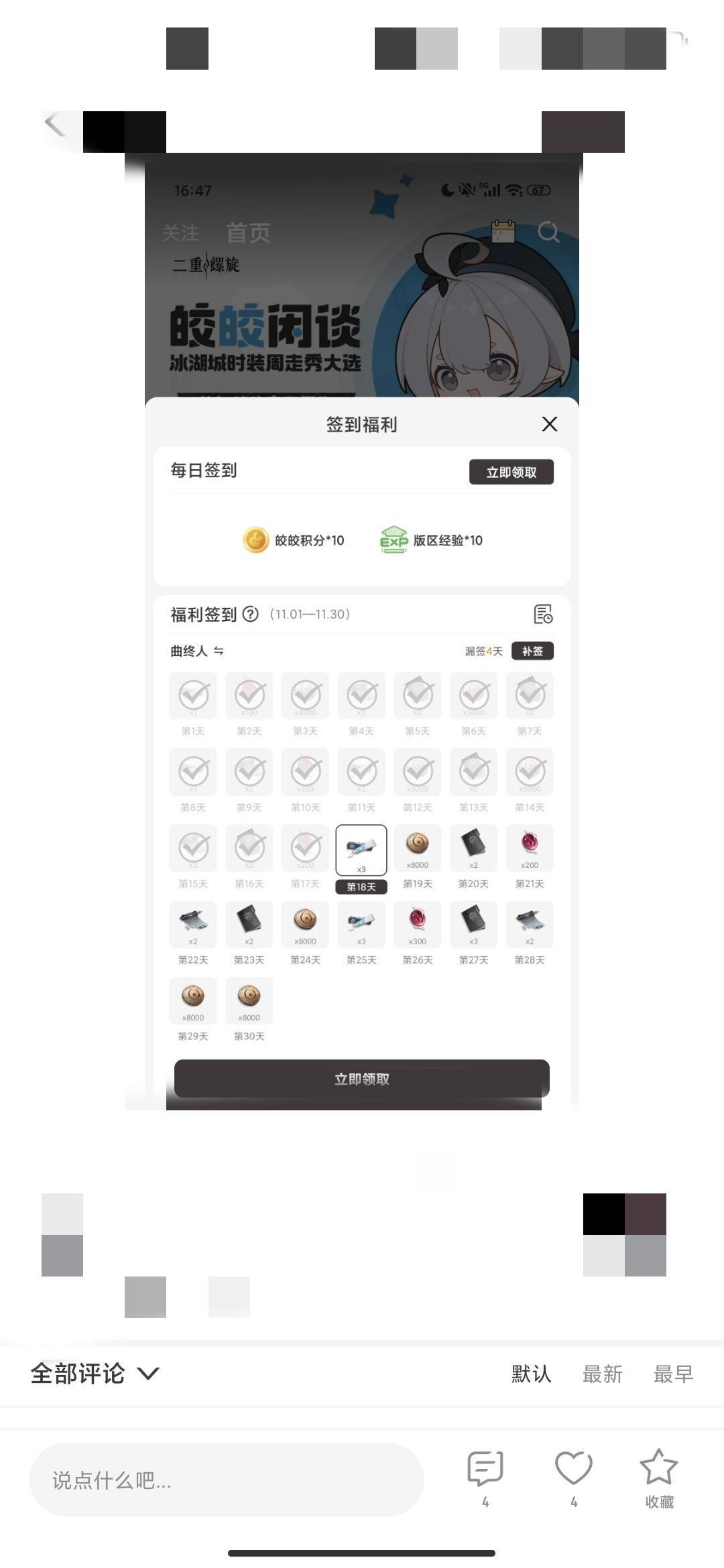Screen dimensions: 724x1568
Task: Tap the 说点什么吧 comment field
Action: (x=227, y=1480)
